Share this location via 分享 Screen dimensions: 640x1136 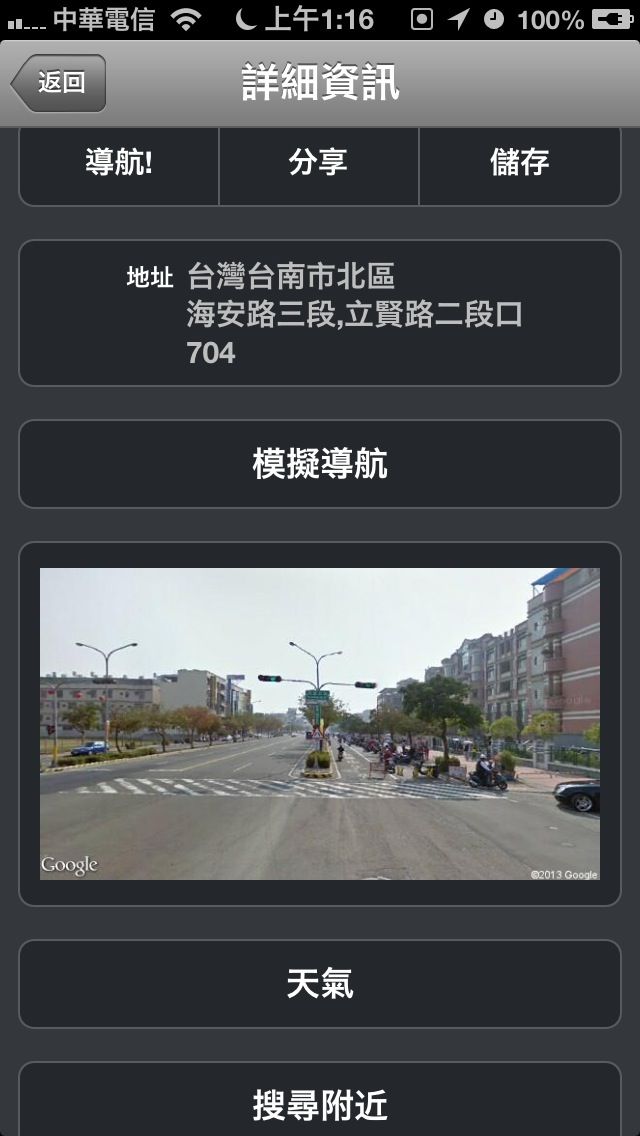click(319, 164)
